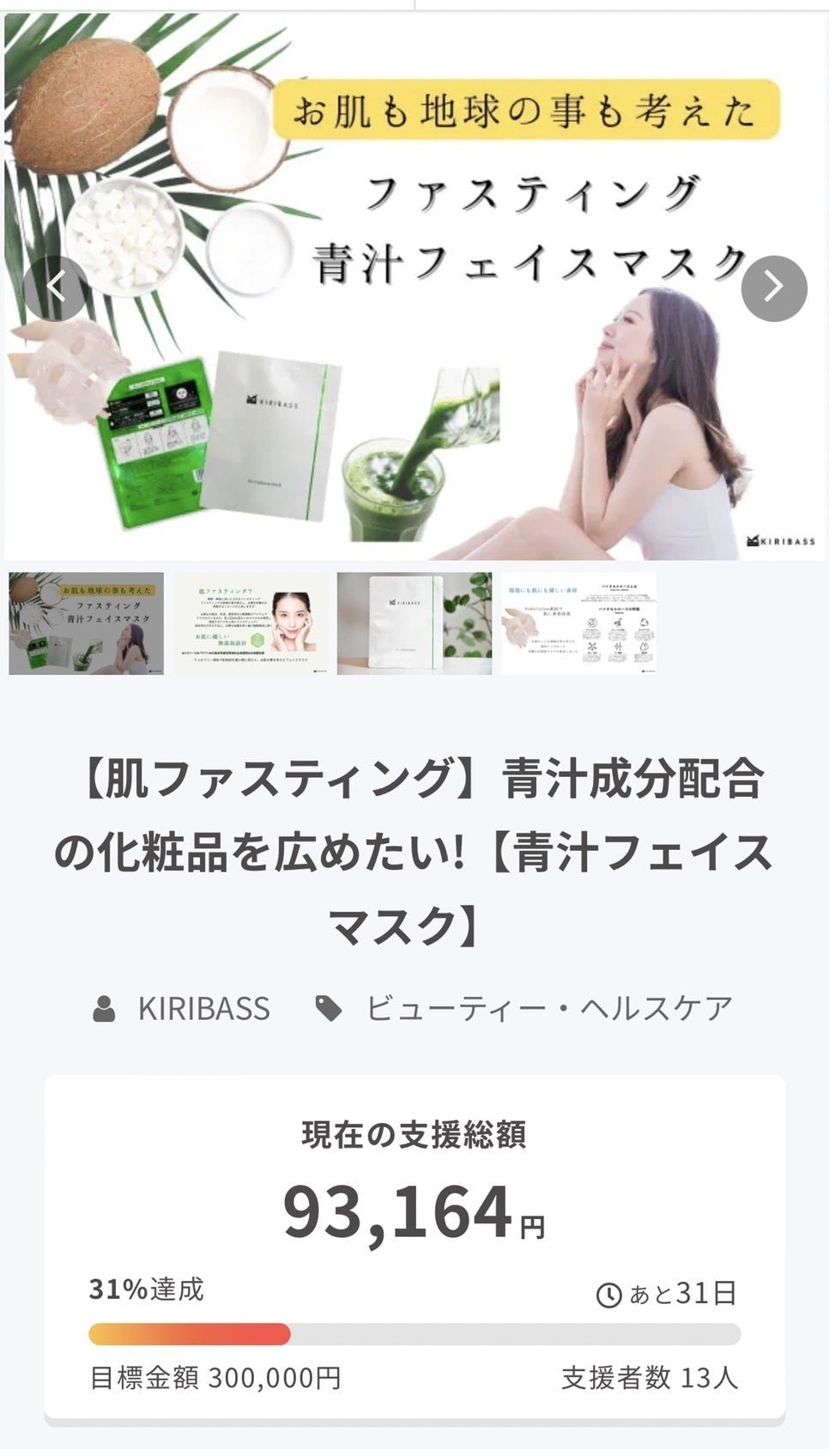Select the fourth thumbnail about the bio-cellulose material

point(578,622)
